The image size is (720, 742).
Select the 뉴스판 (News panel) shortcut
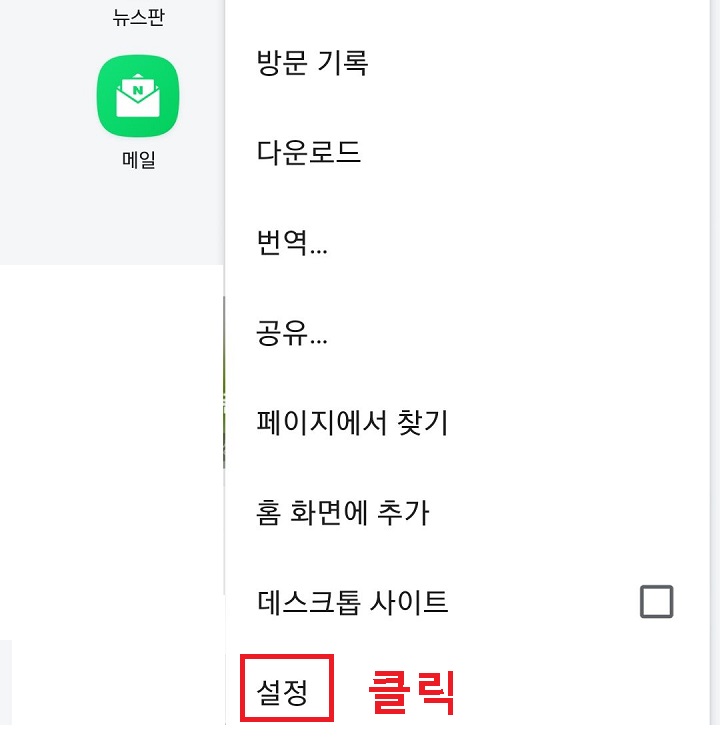(x=137, y=15)
